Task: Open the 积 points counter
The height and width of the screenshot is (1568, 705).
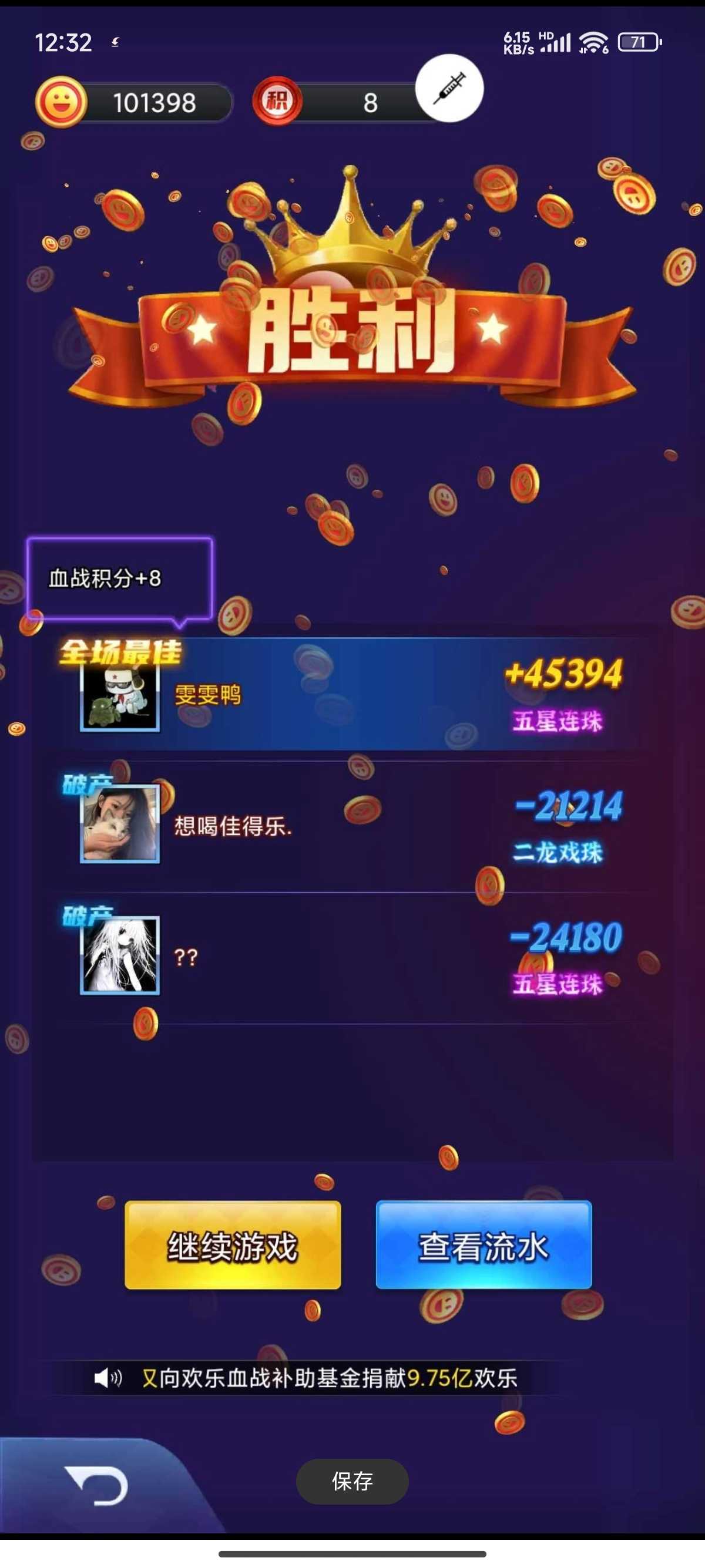Action: (341, 103)
